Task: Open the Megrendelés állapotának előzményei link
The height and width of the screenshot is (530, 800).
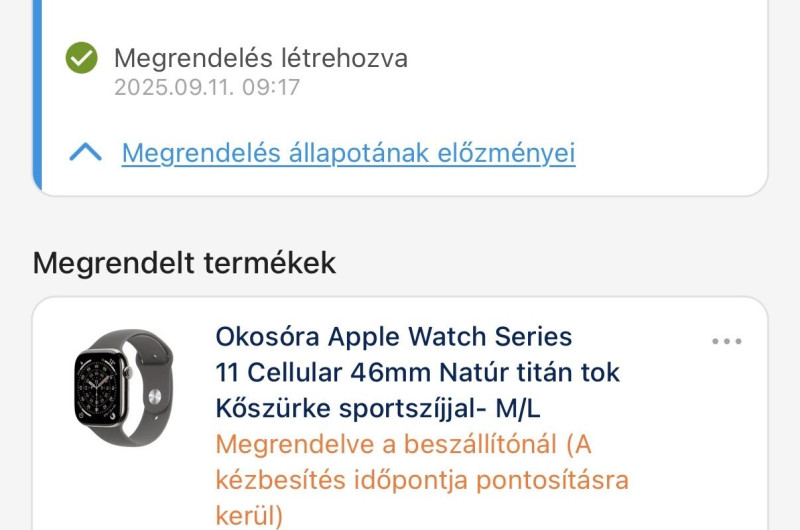Action: 348,153
